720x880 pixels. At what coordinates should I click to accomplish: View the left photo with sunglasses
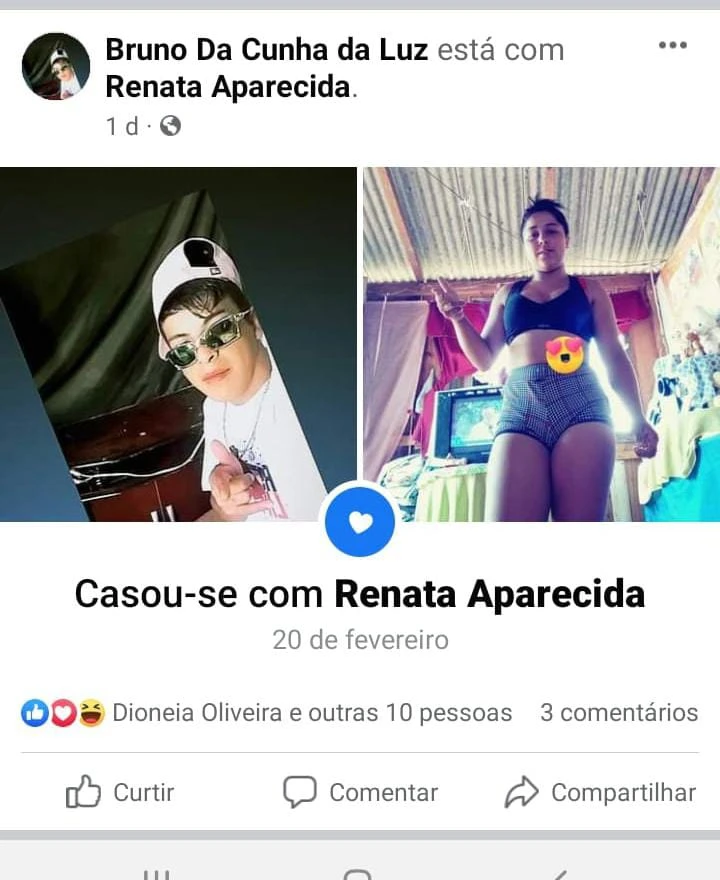(178, 344)
